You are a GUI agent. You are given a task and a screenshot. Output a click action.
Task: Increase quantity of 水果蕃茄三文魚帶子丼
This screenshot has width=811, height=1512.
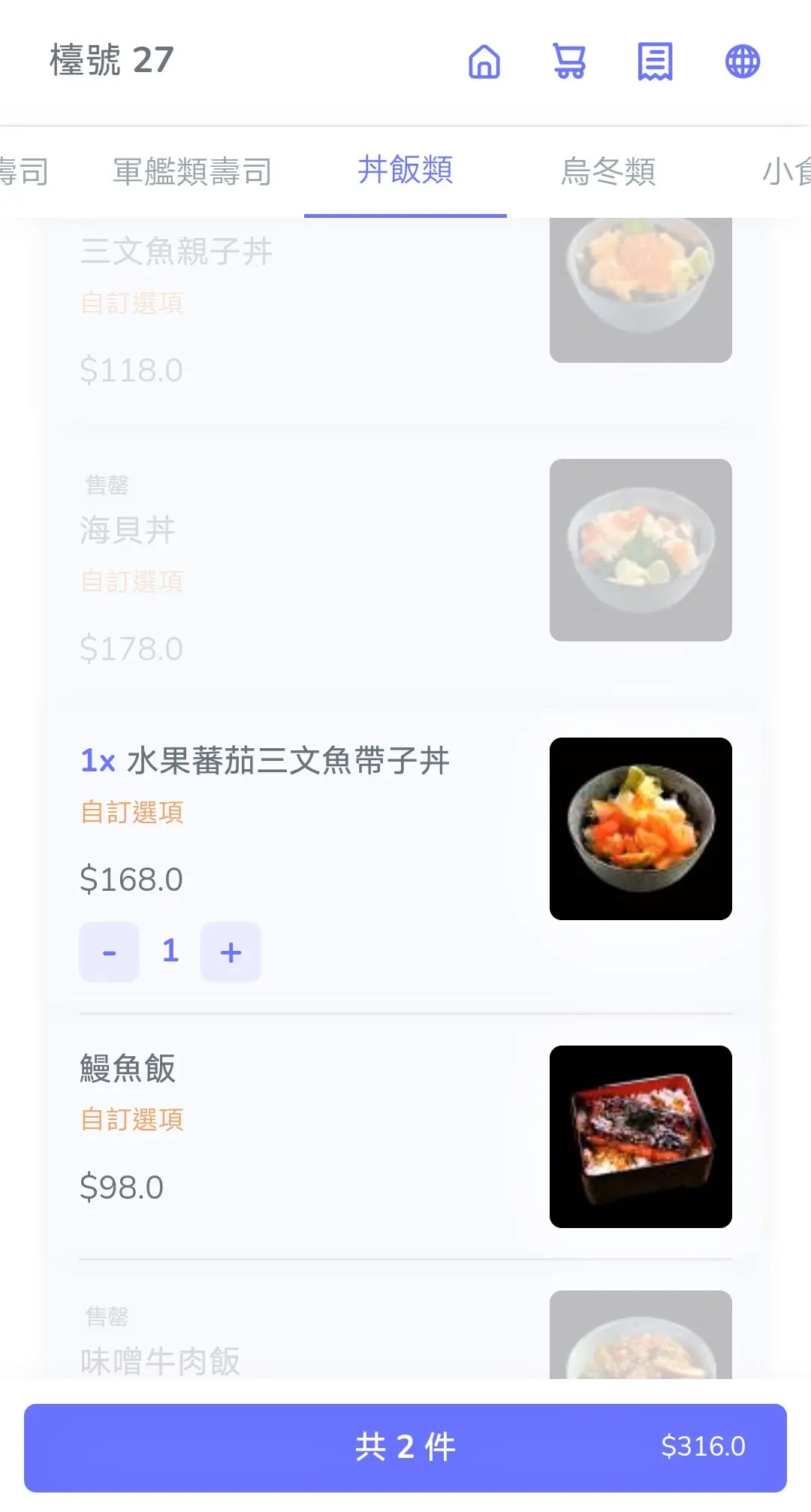click(x=231, y=952)
